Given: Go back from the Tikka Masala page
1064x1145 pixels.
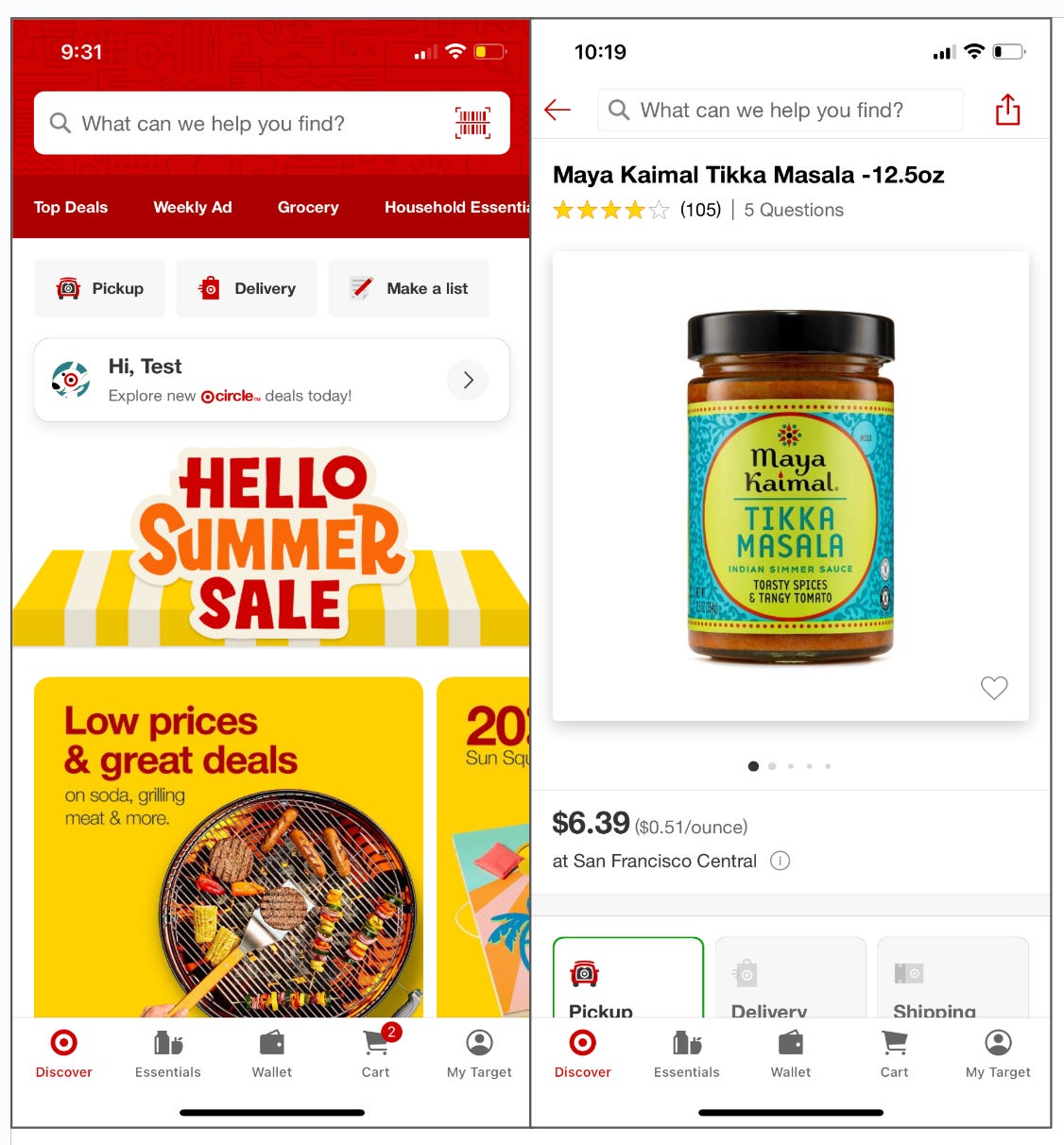Looking at the screenshot, I should pyautogui.click(x=558, y=111).
